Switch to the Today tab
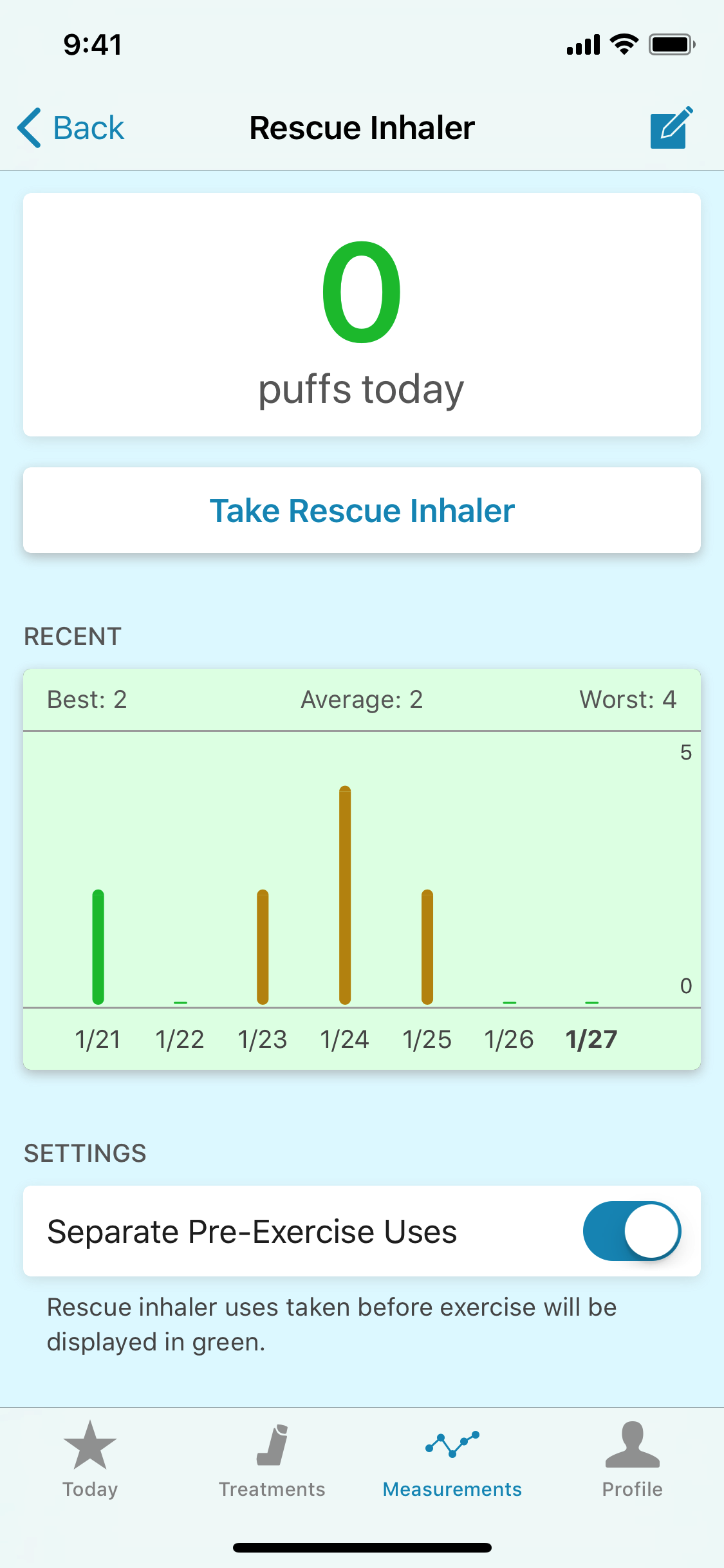This screenshot has height=1568, width=724. [x=90, y=1460]
